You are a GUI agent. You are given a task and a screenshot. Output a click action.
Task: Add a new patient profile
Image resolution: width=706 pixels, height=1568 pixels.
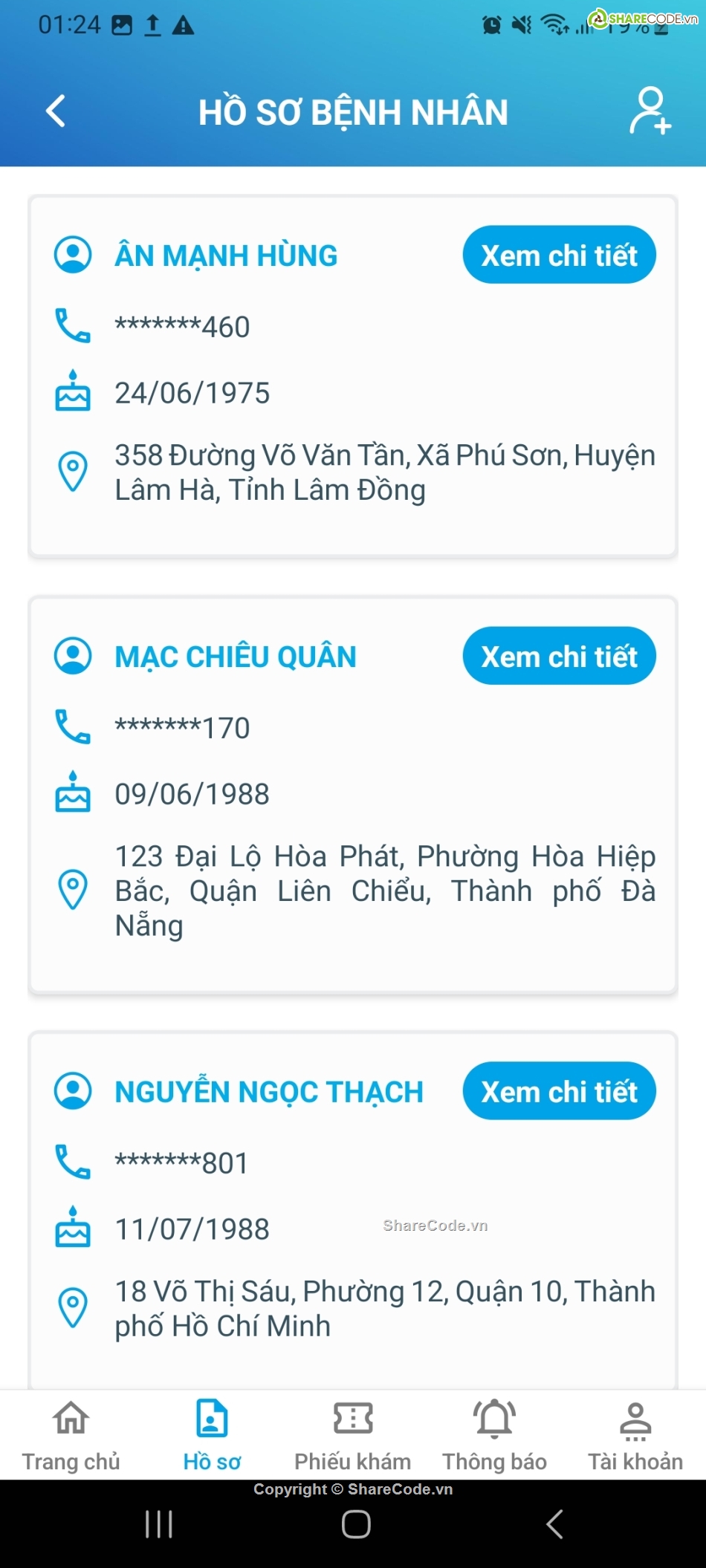(650, 111)
